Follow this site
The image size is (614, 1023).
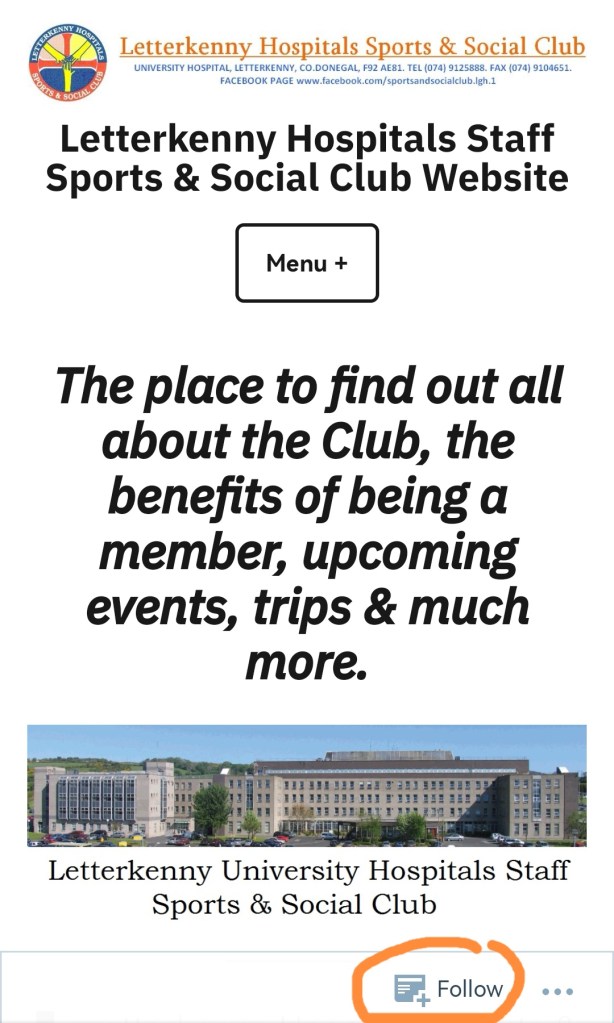click(450, 989)
